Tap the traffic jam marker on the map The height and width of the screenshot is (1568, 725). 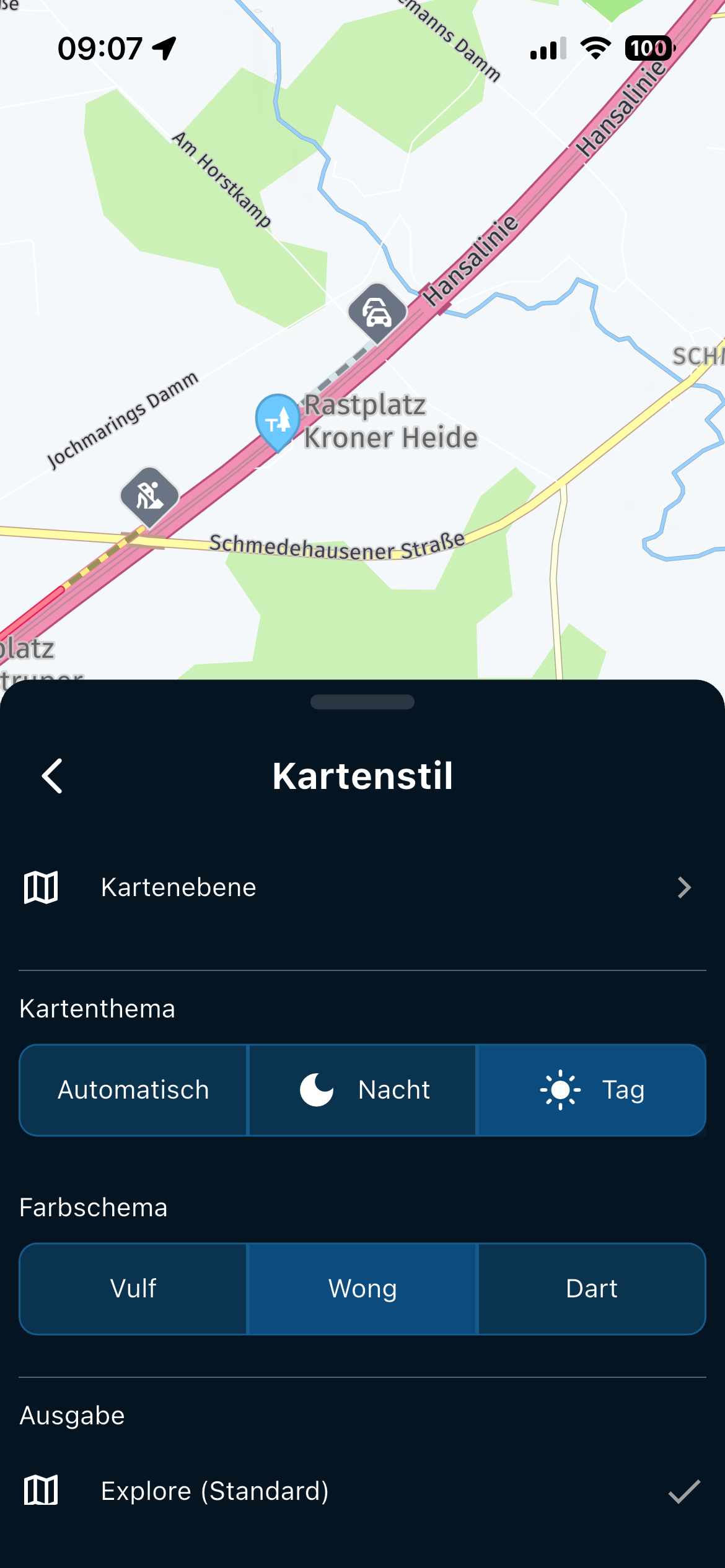click(x=377, y=313)
